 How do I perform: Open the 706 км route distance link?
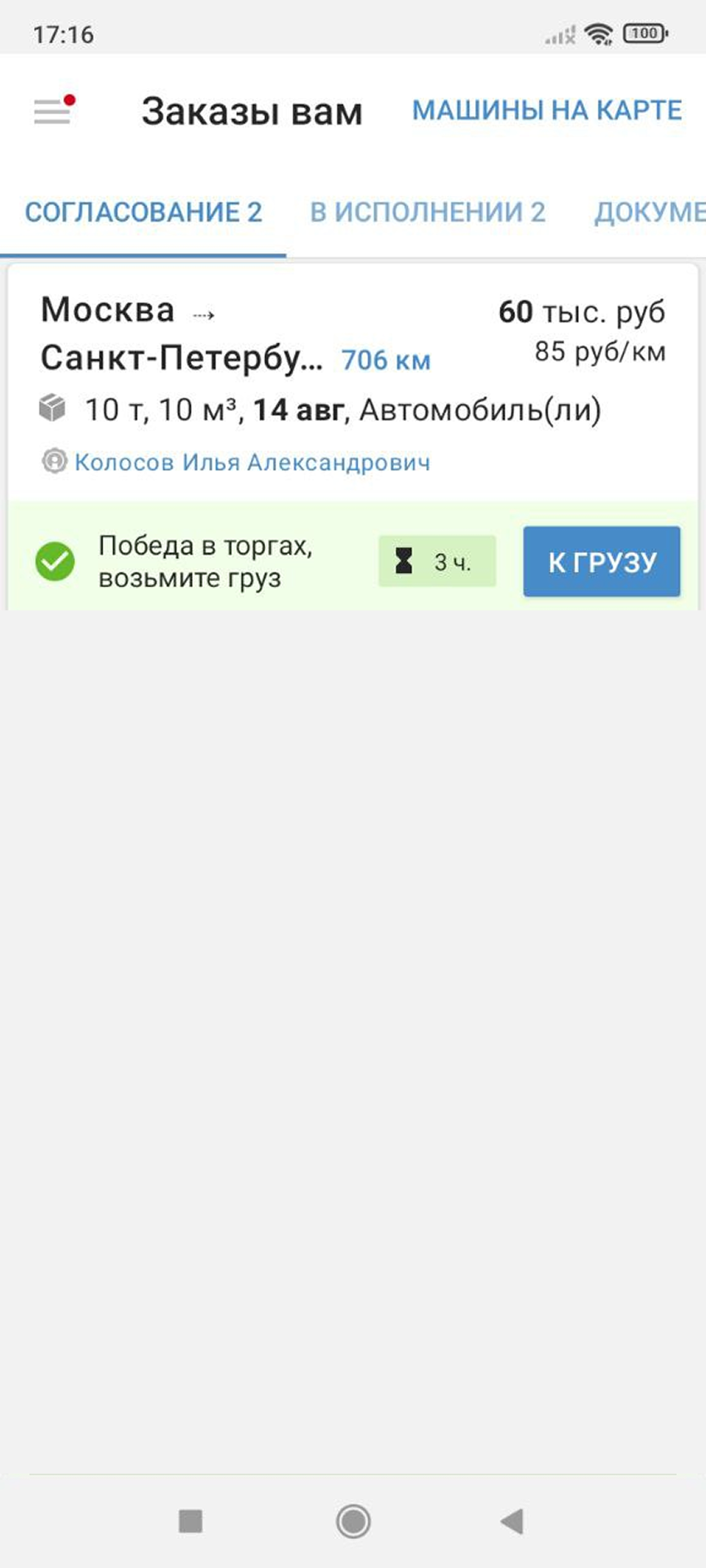385,360
